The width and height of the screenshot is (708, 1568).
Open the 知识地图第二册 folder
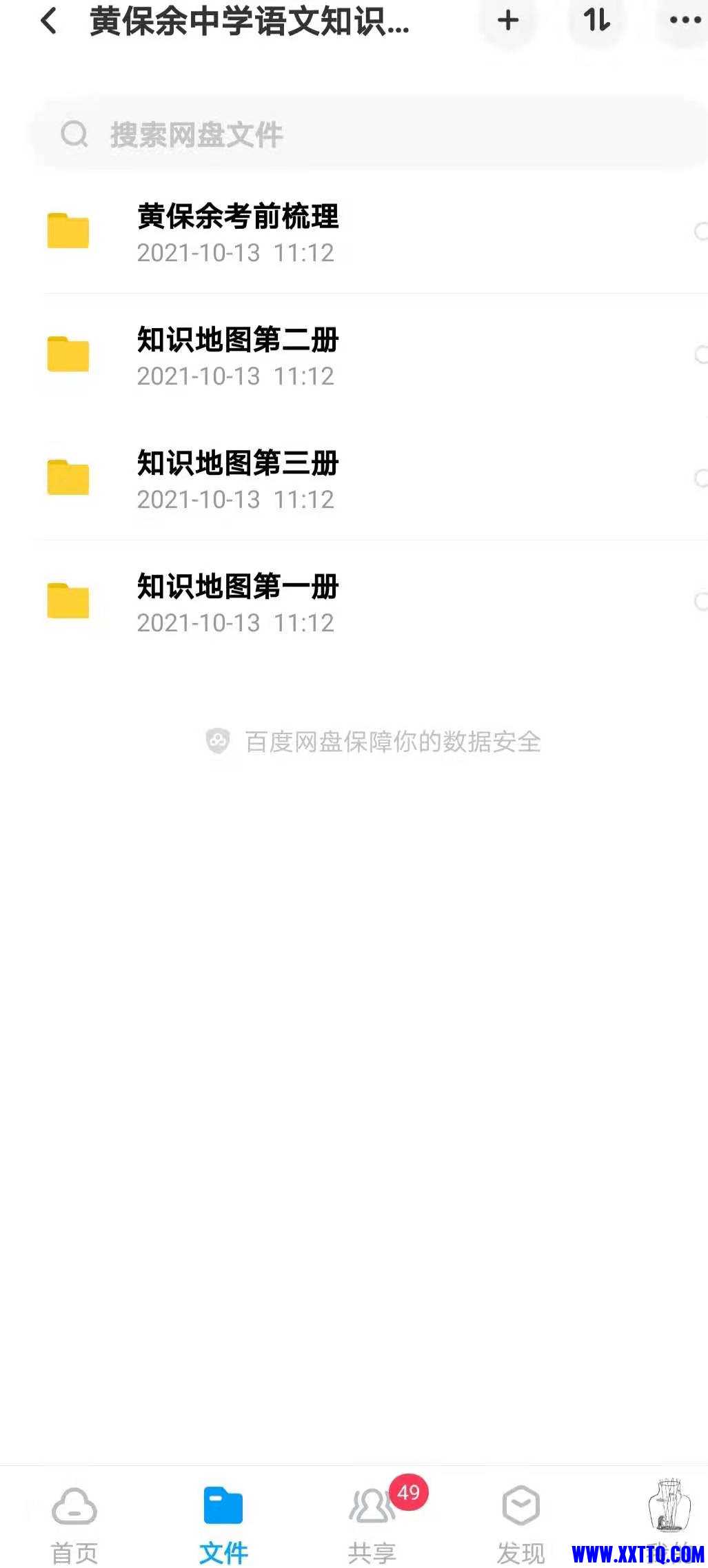[238, 356]
